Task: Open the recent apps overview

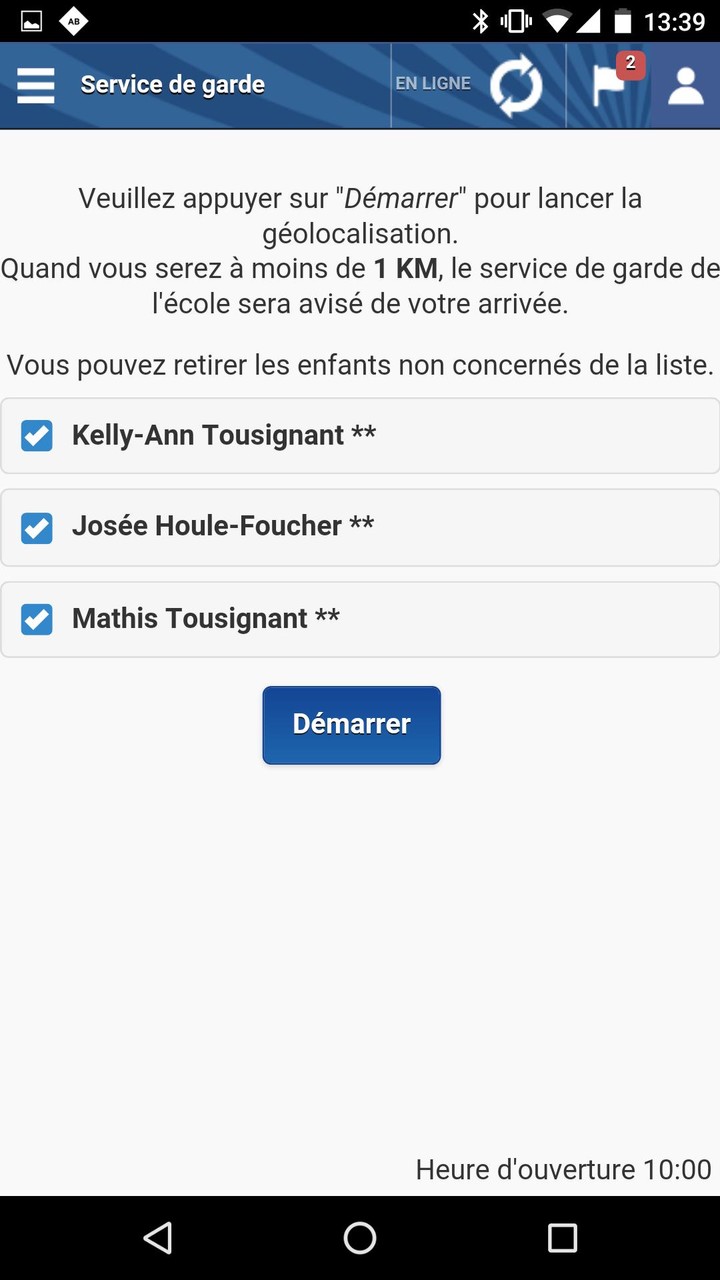Action: 562,1238
